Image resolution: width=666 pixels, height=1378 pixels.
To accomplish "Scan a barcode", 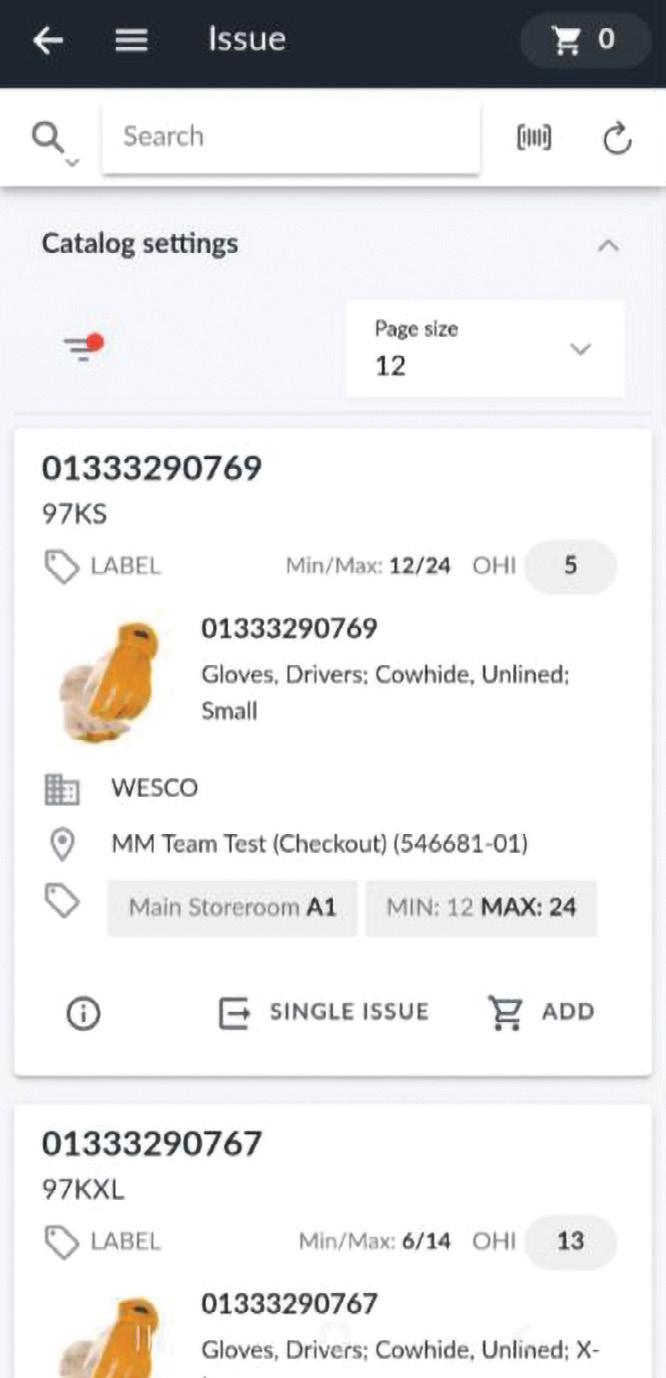I will [x=534, y=138].
